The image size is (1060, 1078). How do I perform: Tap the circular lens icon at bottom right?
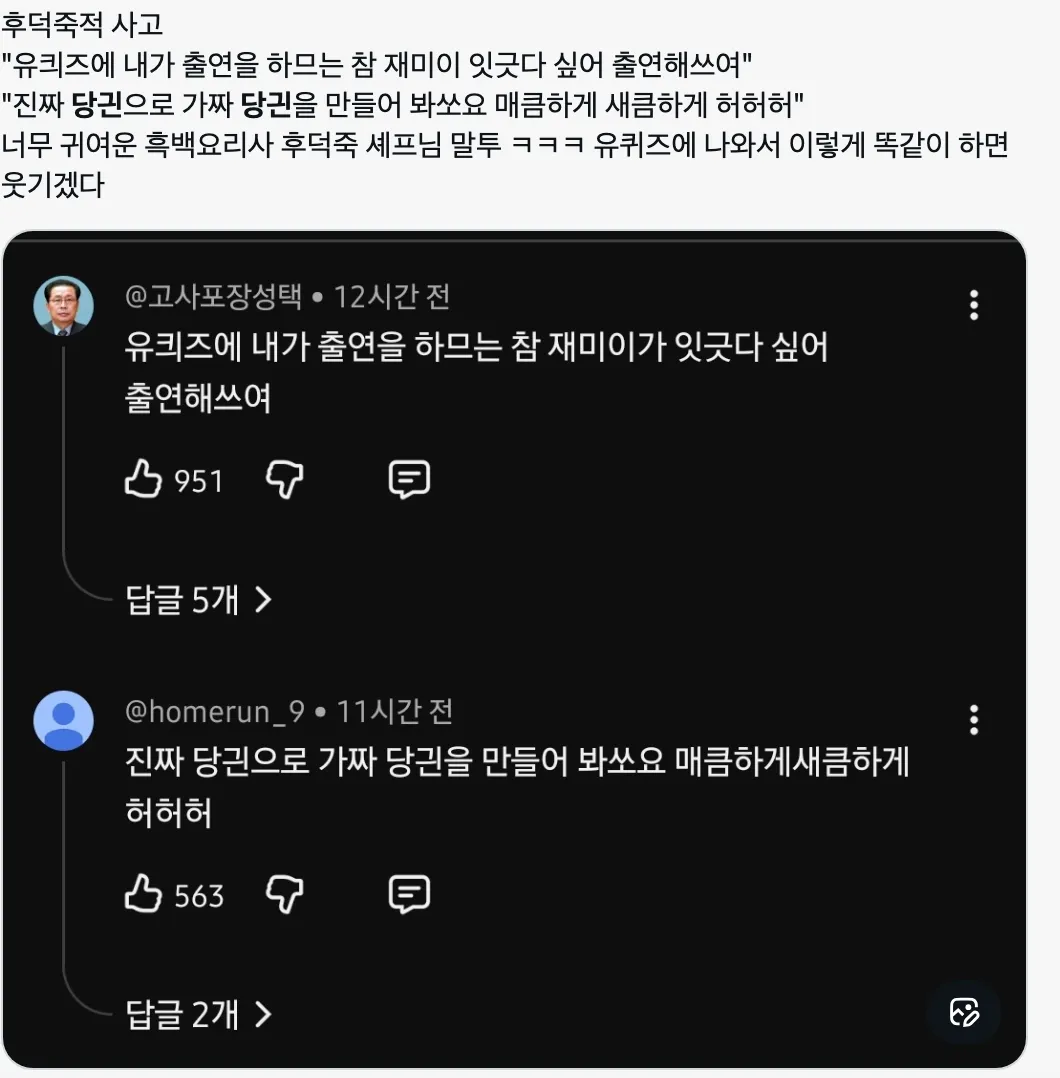click(x=963, y=1013)
